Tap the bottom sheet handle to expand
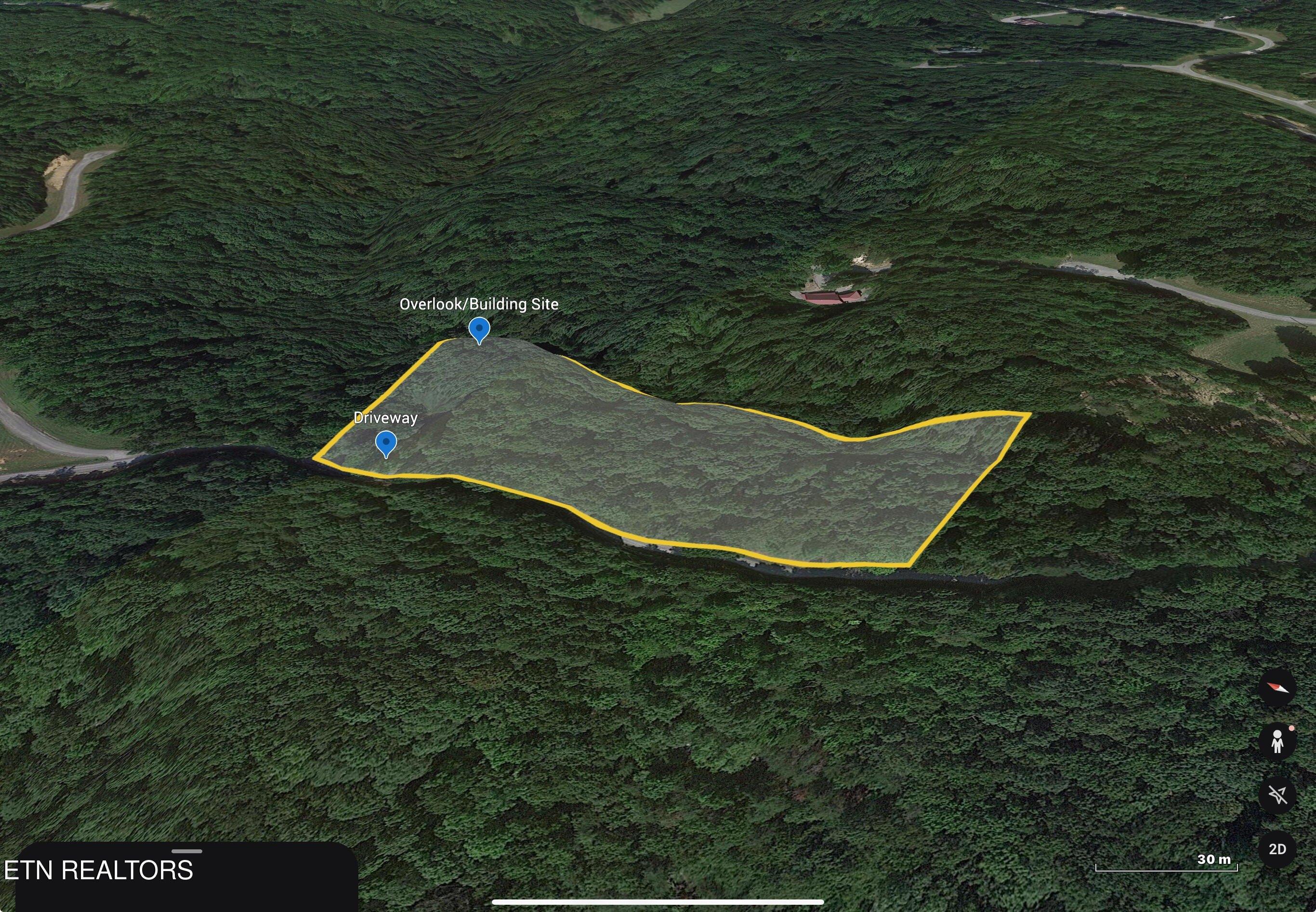The image size is (1316, 912). (x=187, y=851)
